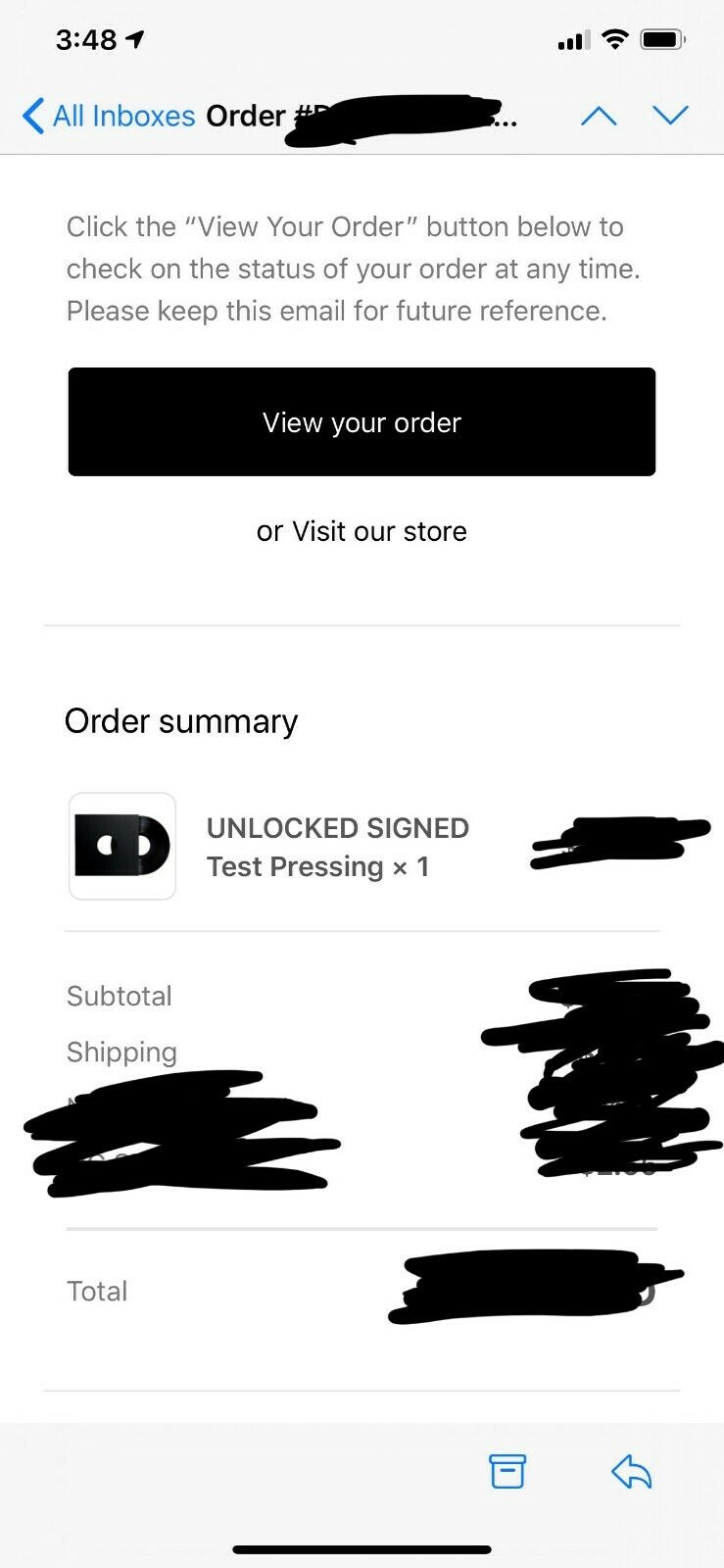Go back to All Inboxes
Viewport: 724px width, 1568px height.
[109, 116]
